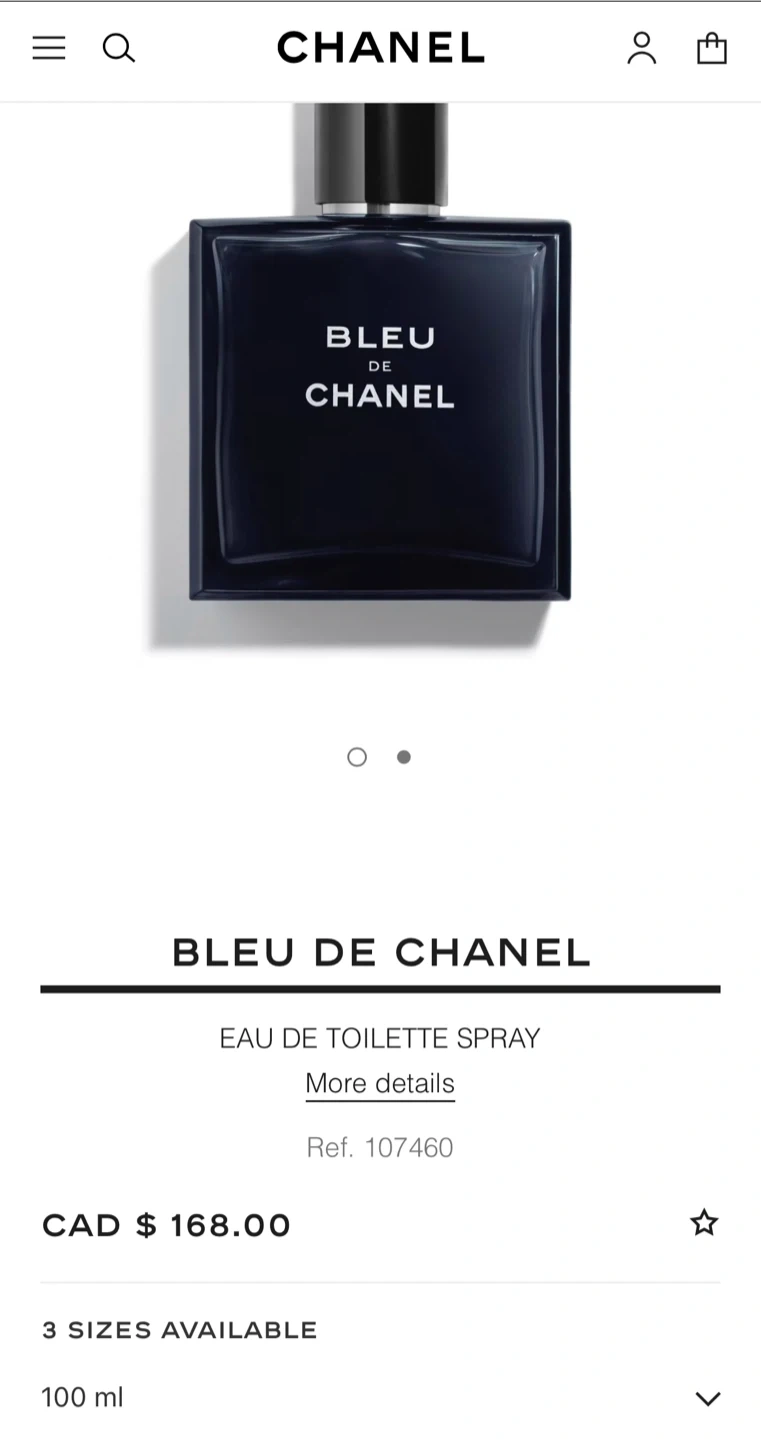View the shopping bag

[x=712, y=48]
